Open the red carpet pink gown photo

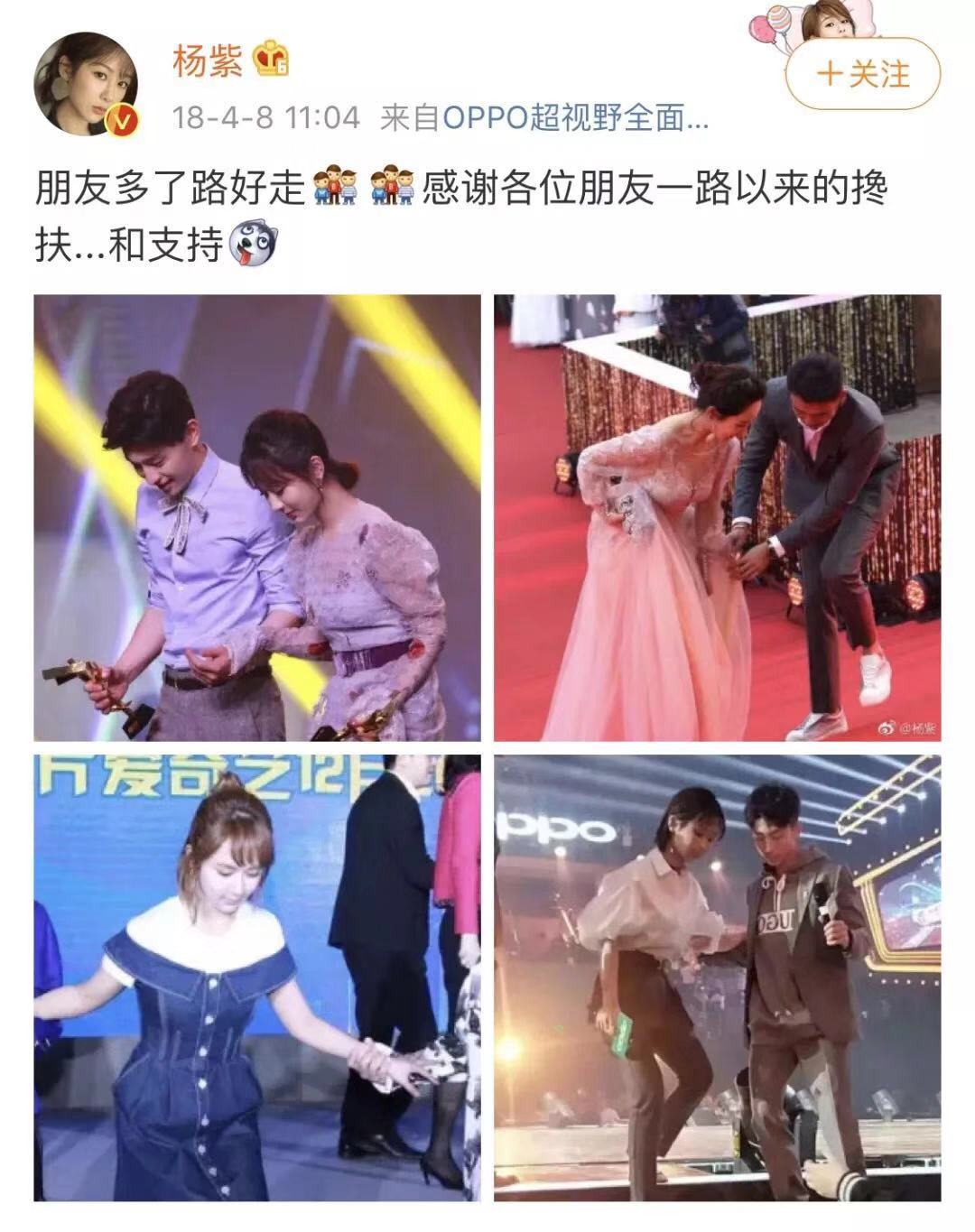click(x=717, y=517)
